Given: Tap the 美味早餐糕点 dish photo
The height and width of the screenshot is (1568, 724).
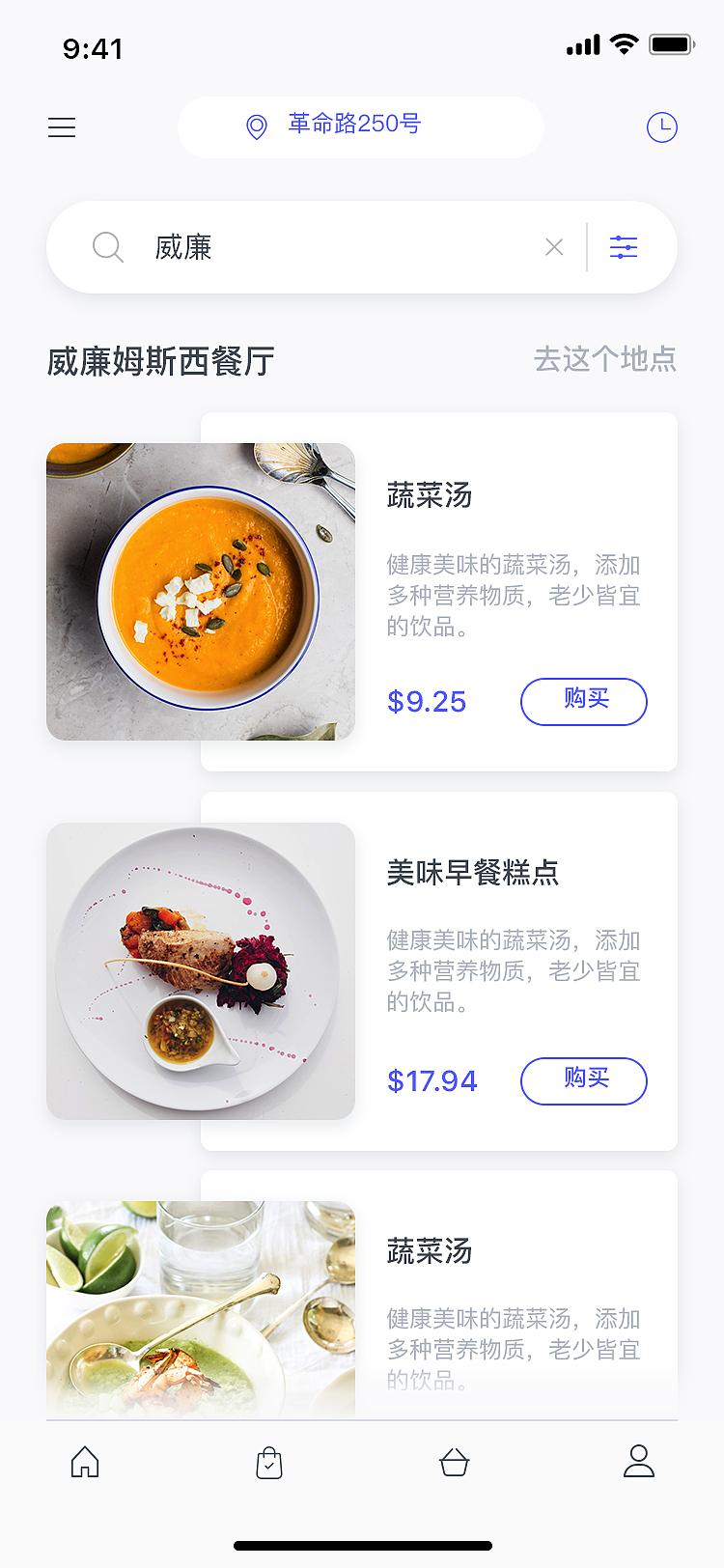Looking at the screenshot, I should coord(200,970).
